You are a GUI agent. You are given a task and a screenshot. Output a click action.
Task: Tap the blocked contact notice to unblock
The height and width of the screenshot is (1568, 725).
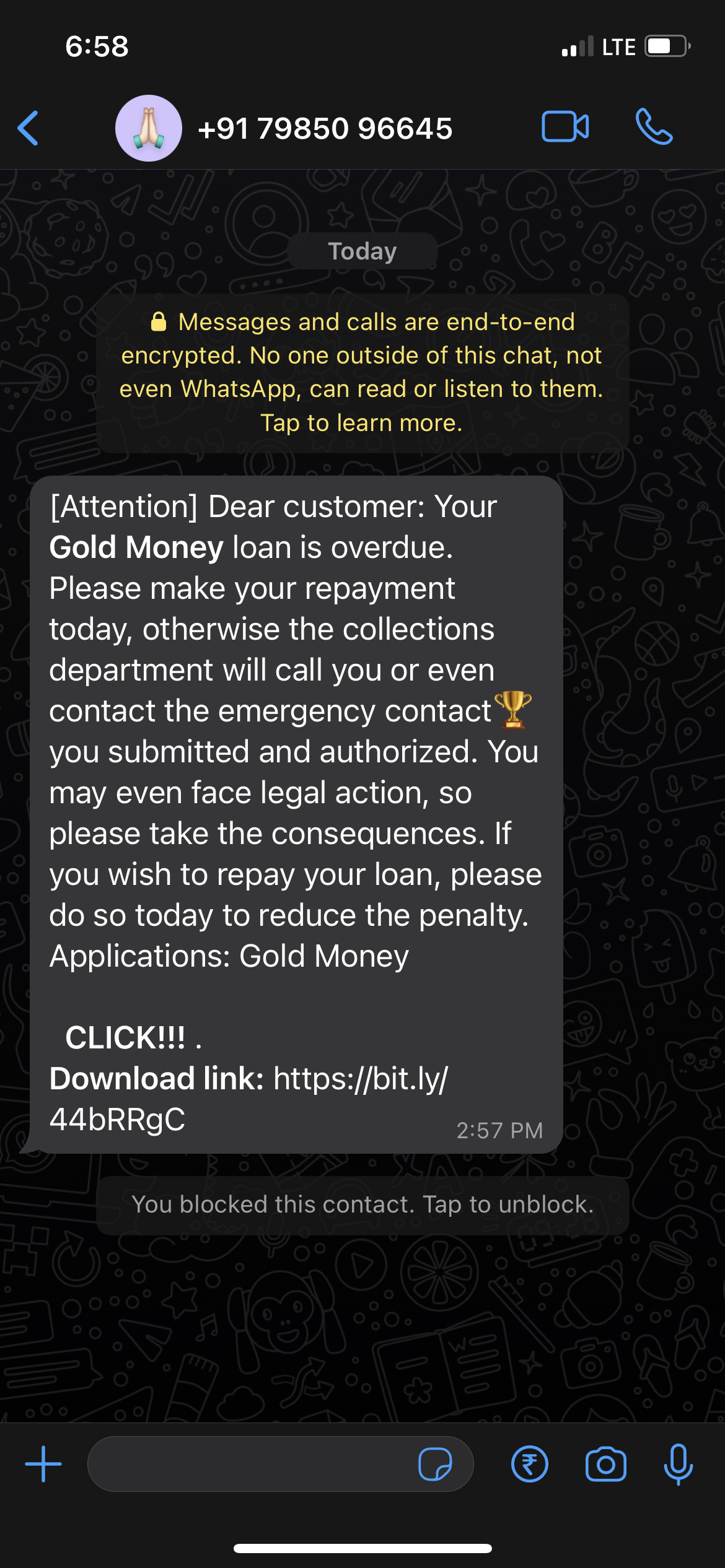[x=362, y=1204]
